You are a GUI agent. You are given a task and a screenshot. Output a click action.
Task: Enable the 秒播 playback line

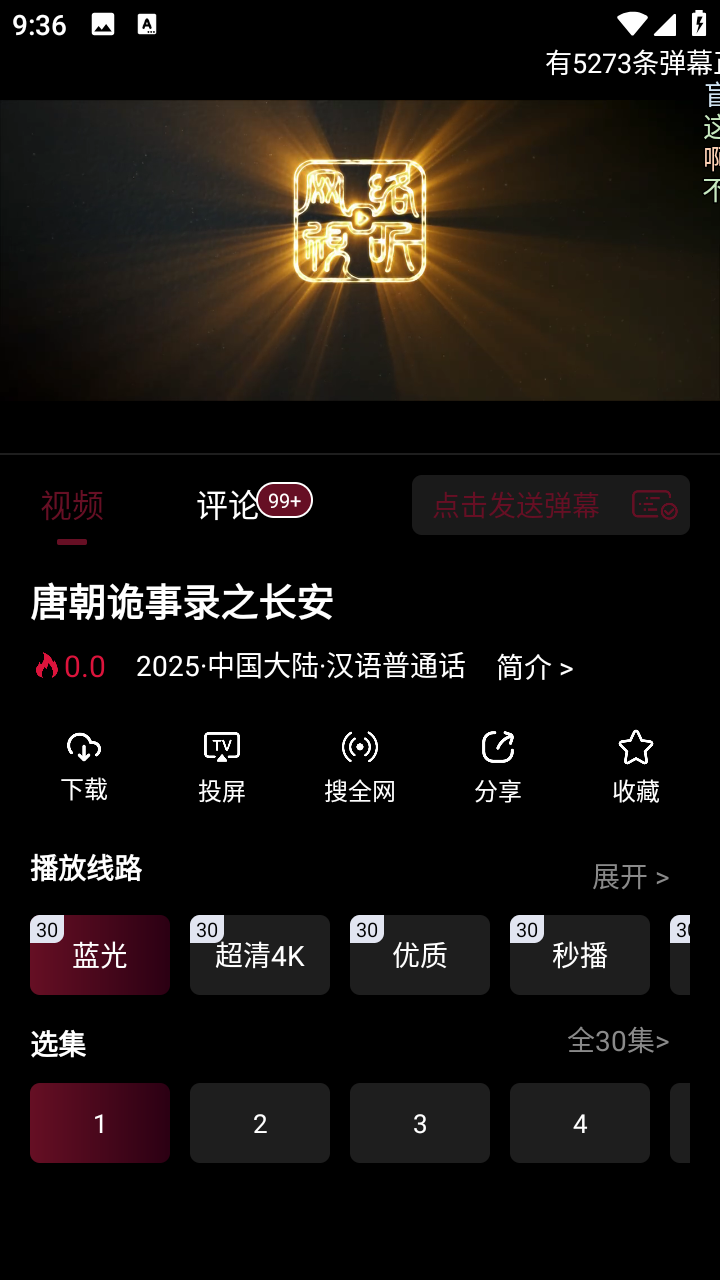pos(580,955)
